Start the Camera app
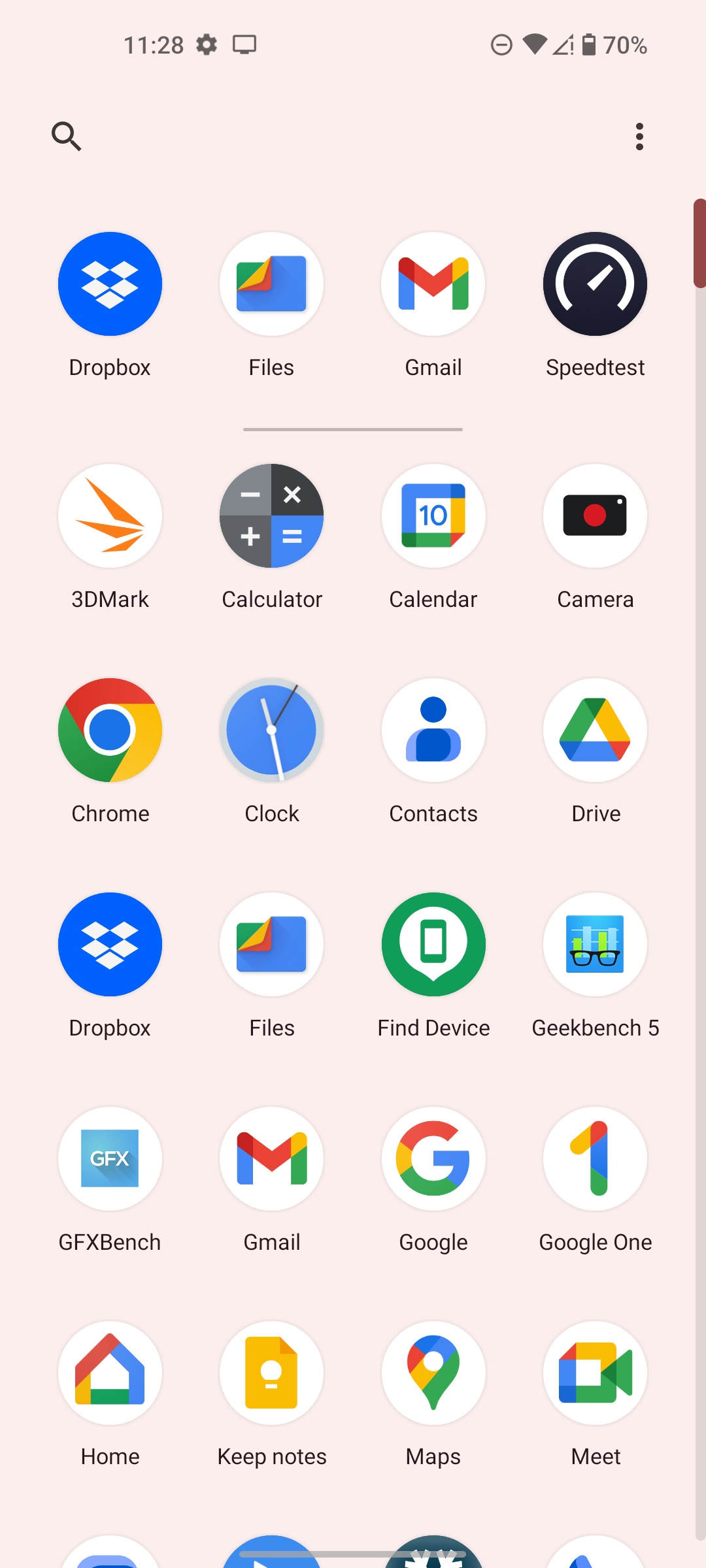706x1568 pixels. (595, 515)
